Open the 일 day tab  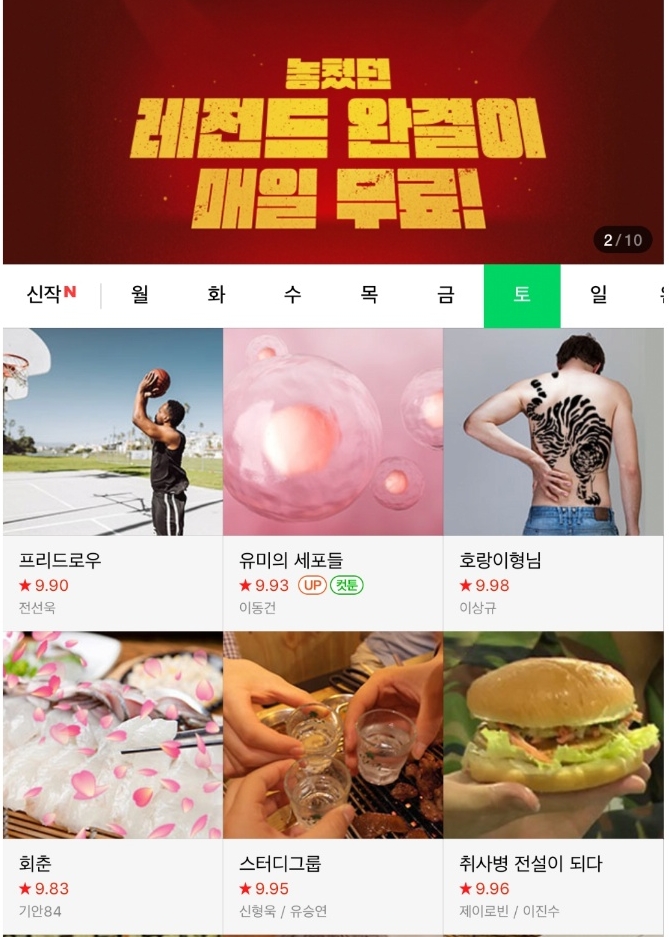pyautogui.click(x=598, y=295)
